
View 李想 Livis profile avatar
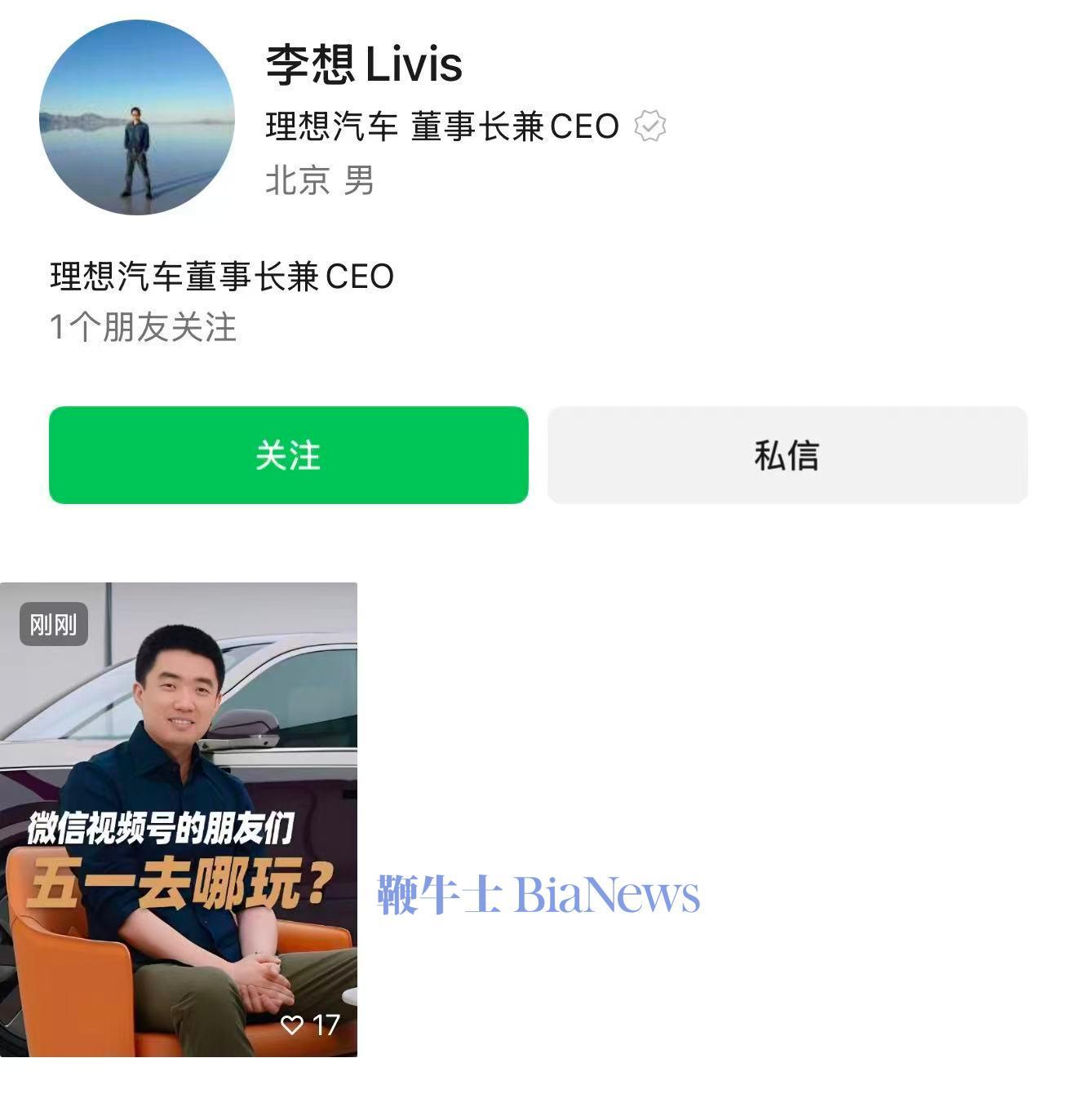coord(137,117)
